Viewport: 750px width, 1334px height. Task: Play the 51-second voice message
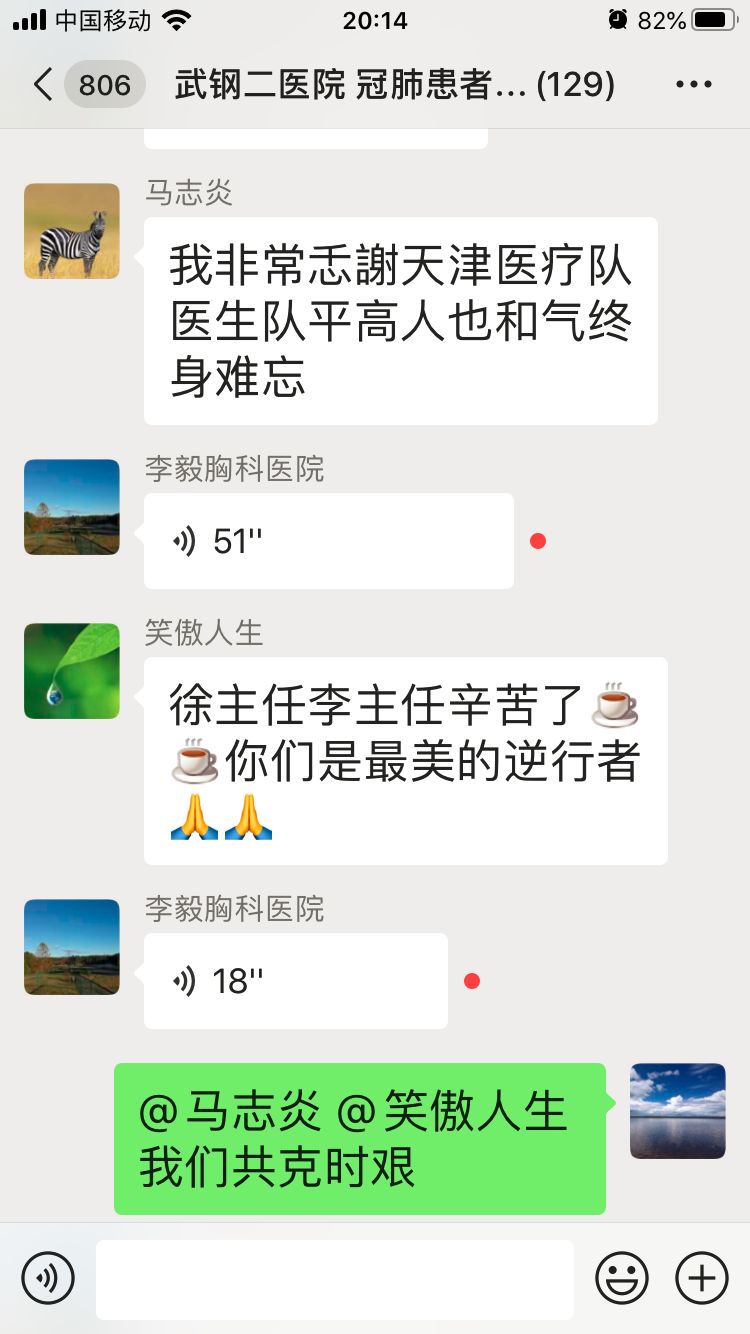coord(328,541)
